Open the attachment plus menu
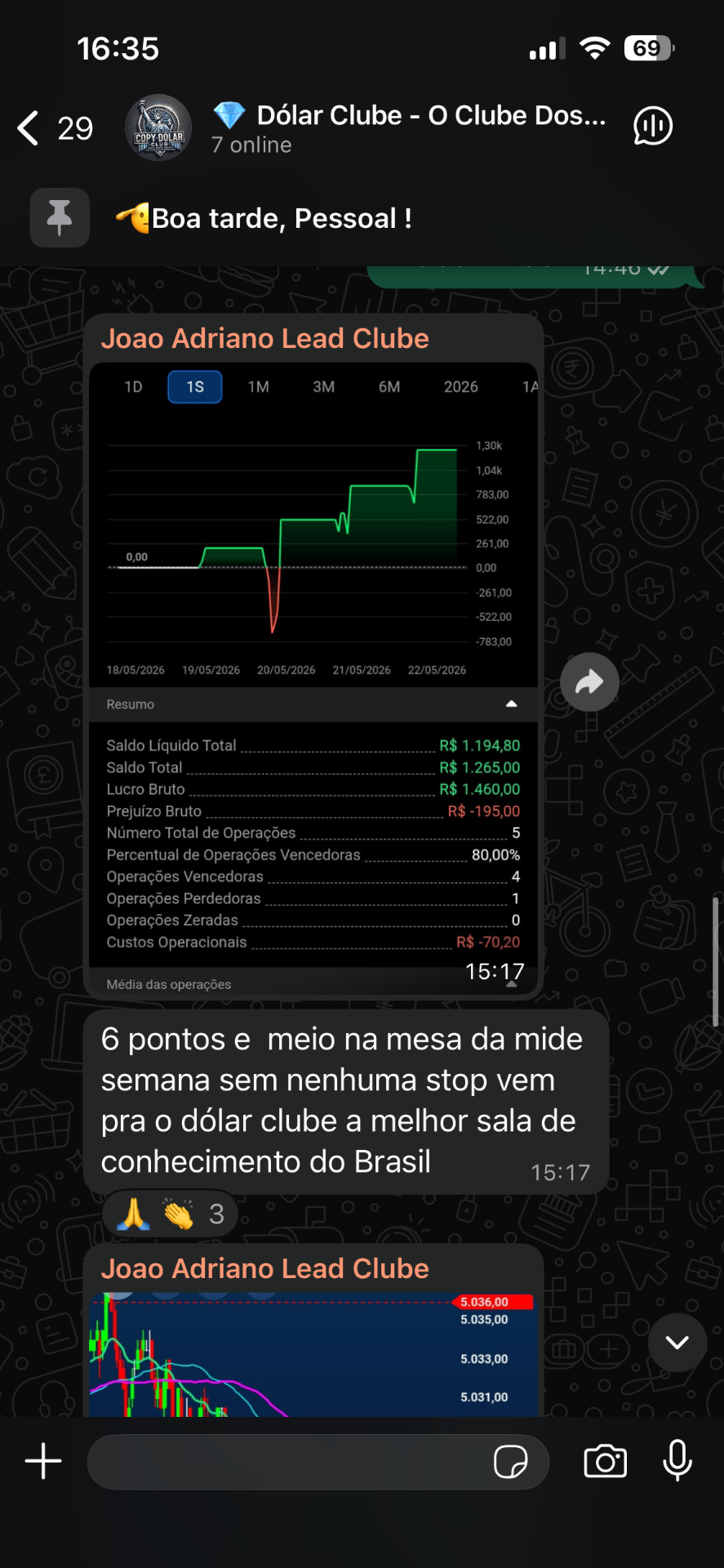Viewport: 724px width, 1568px height. (43, 1461)
